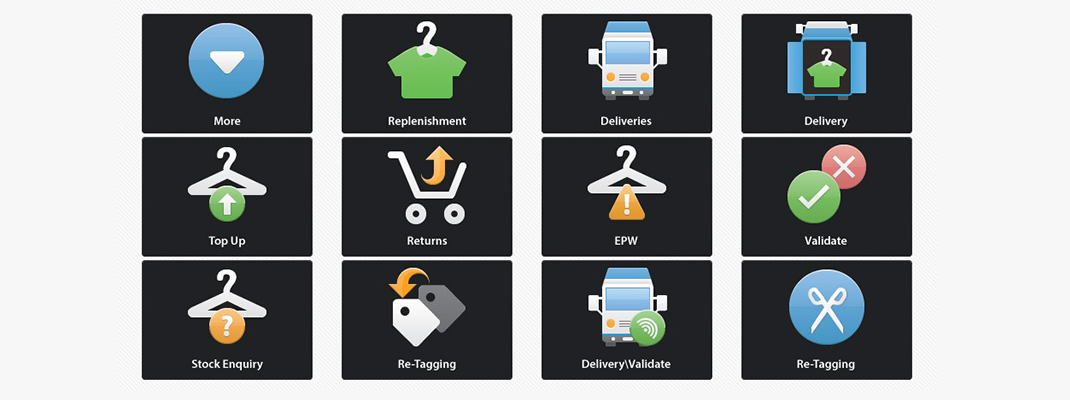Select the Delivery\Validate tile
The height and width of the screenshot is (400, 1070).
coord(627,319)
